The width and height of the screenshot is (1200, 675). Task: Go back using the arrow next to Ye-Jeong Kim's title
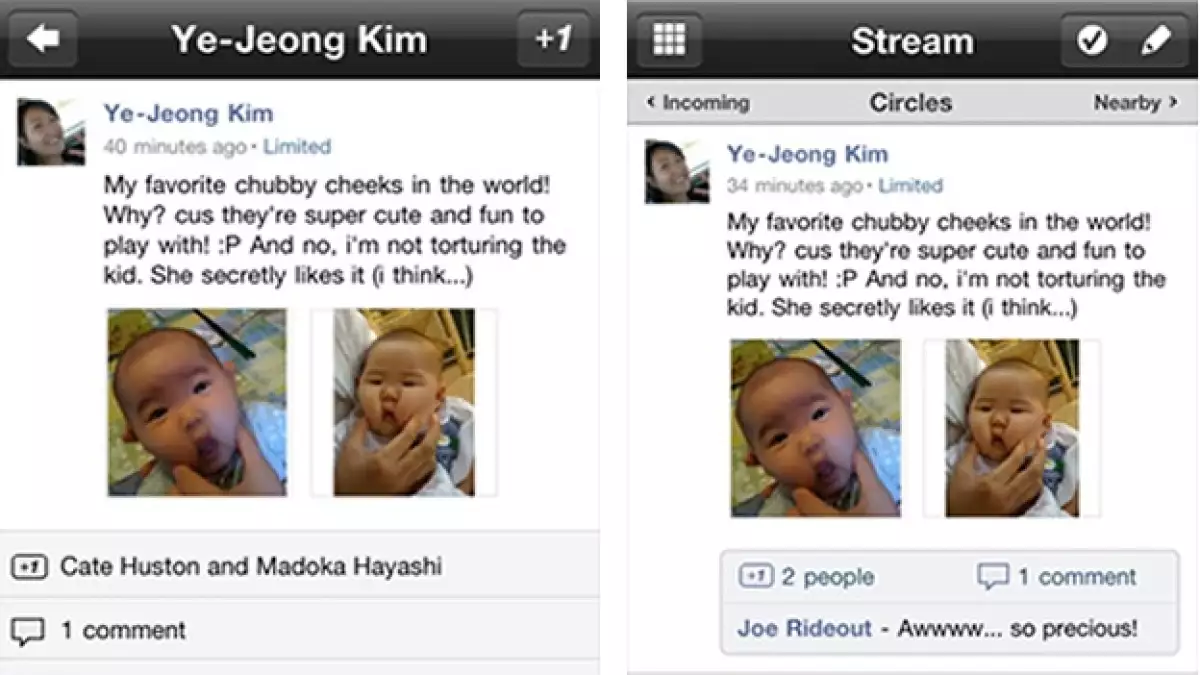click(43, 39)
